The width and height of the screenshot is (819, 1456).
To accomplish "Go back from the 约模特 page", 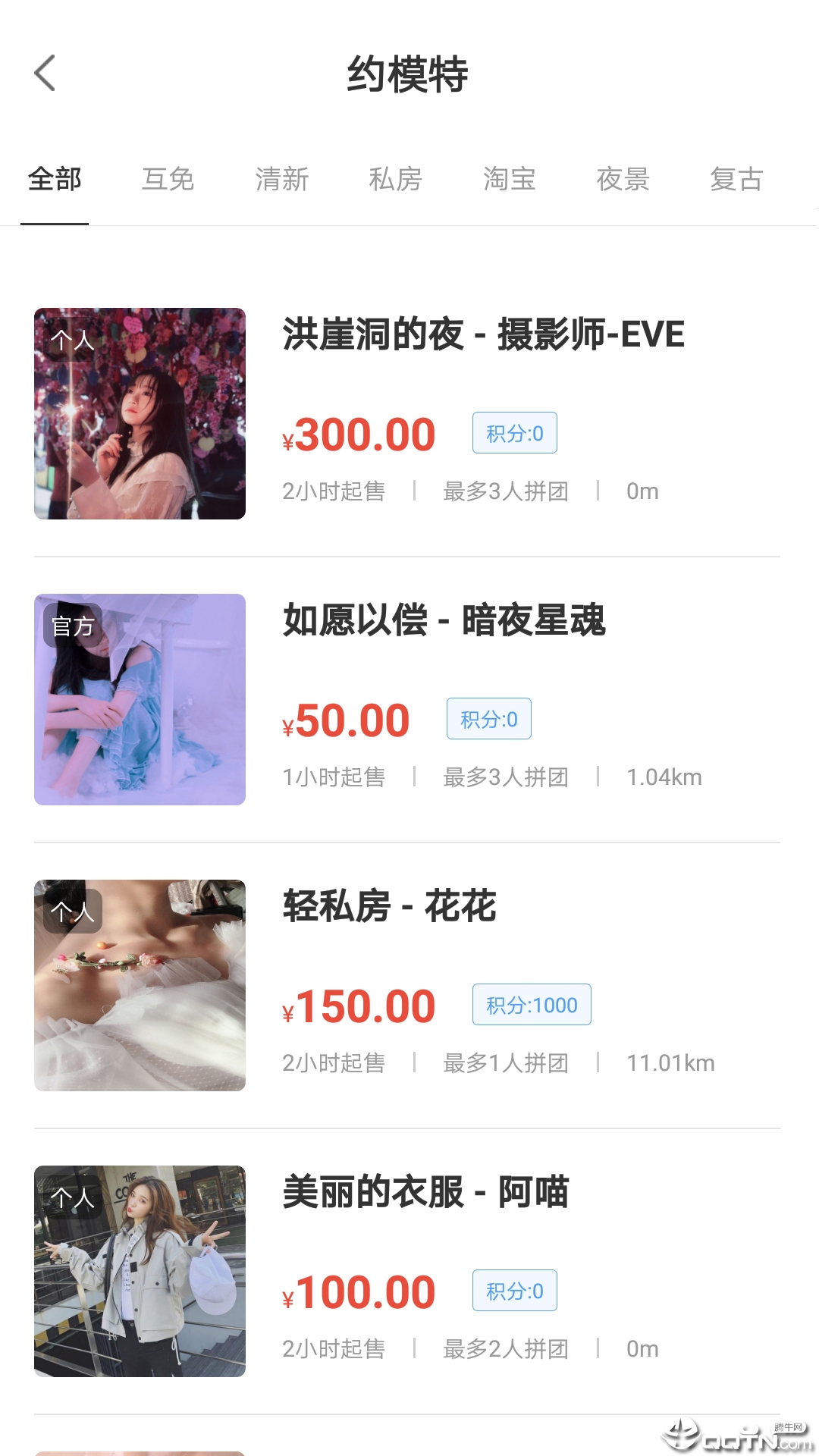I will coord(45,74).
